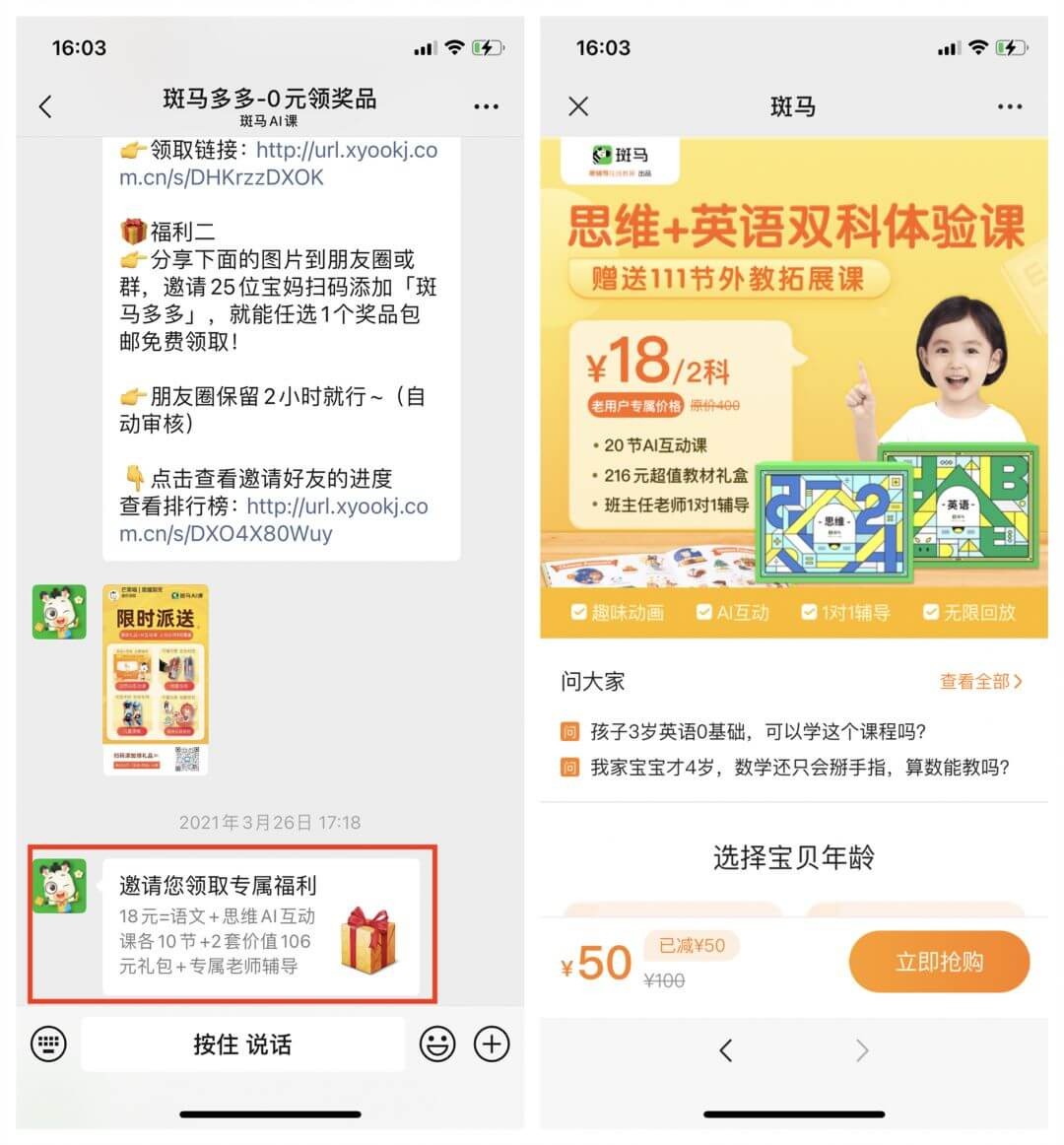Tap the 按住 说话 voice button
Viewport: 1064px width, 1145px height.
coord(242,1044)
